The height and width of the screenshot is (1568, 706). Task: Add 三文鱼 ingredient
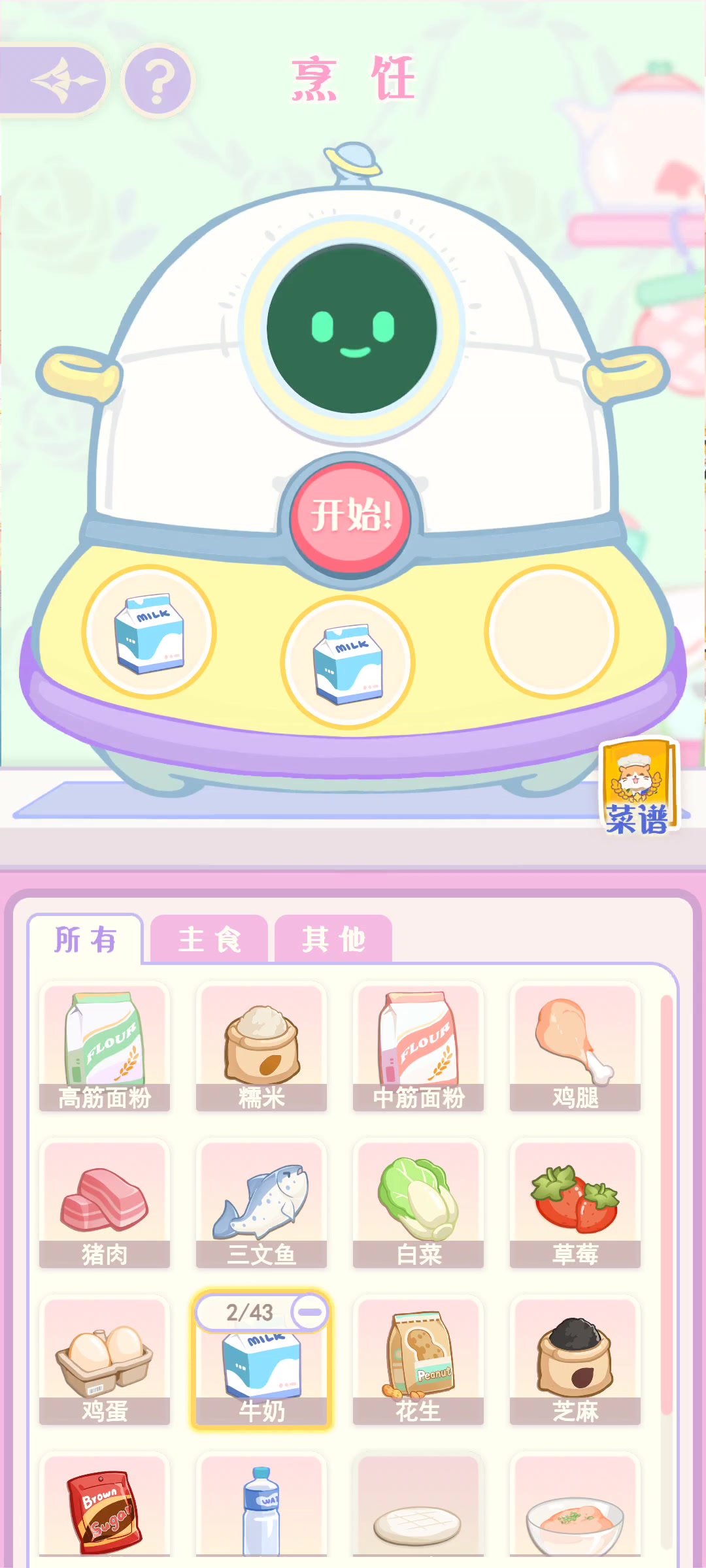coord(261,1205)
